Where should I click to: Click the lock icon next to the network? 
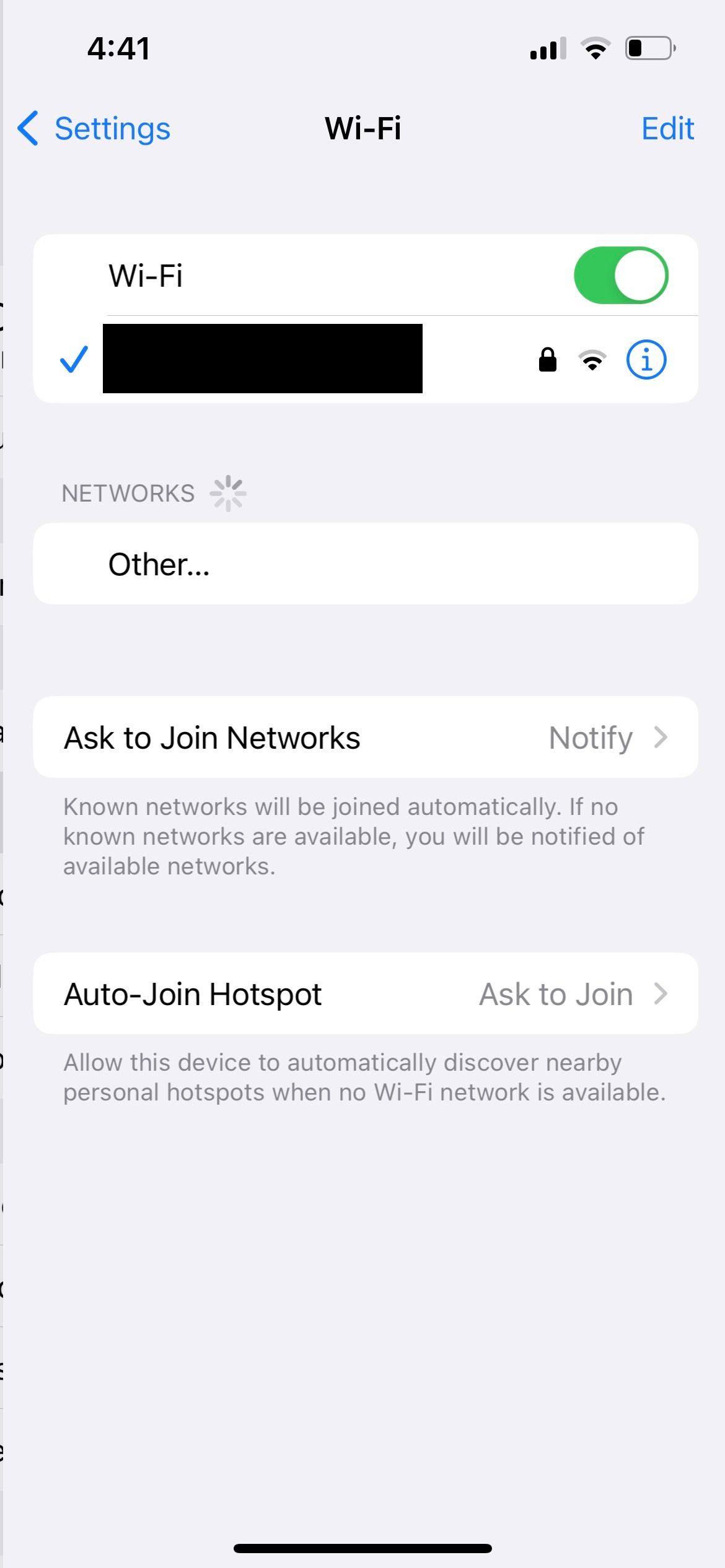(x=548, y=359)
